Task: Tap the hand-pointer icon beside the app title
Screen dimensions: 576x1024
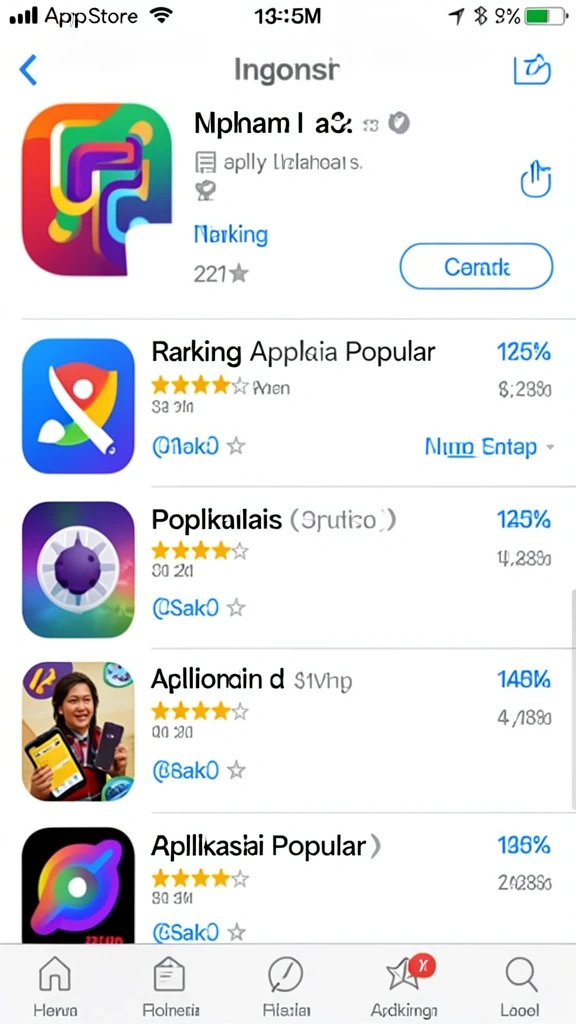Action: point(536,178)
